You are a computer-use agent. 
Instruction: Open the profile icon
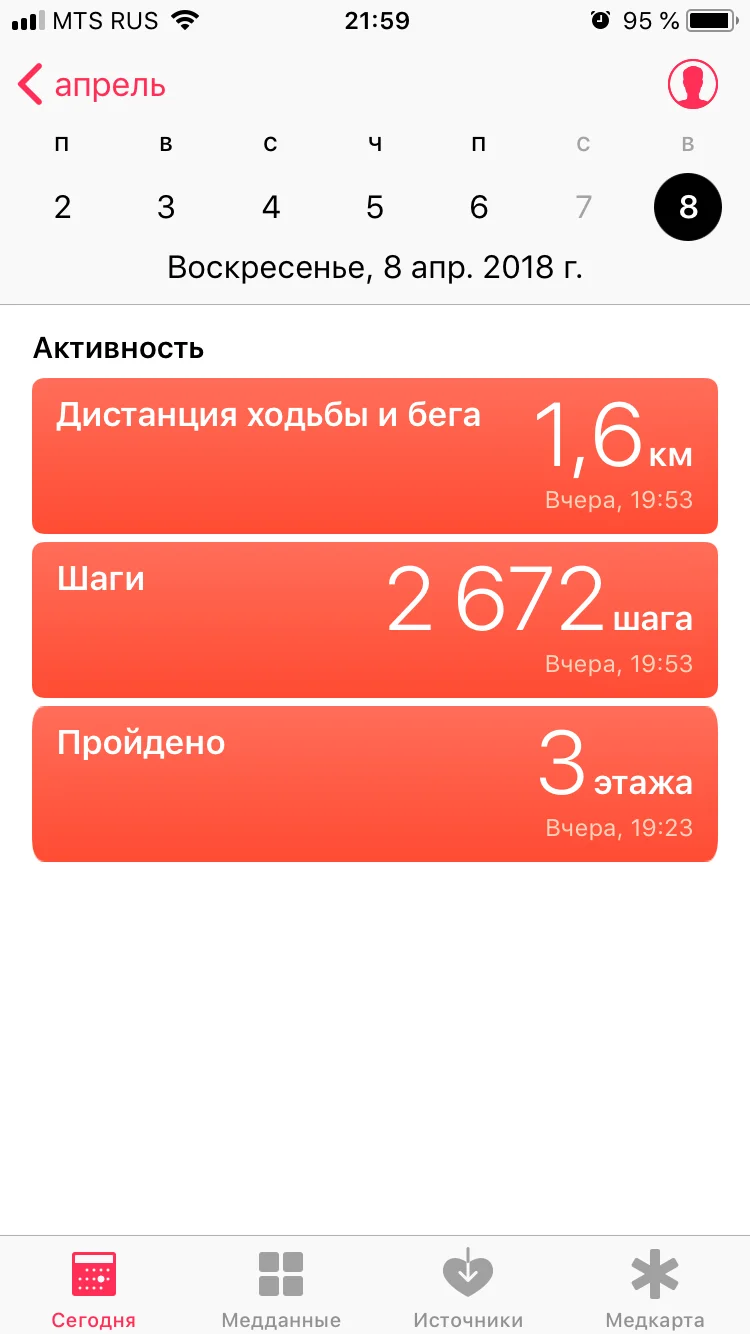click(693, 84)
